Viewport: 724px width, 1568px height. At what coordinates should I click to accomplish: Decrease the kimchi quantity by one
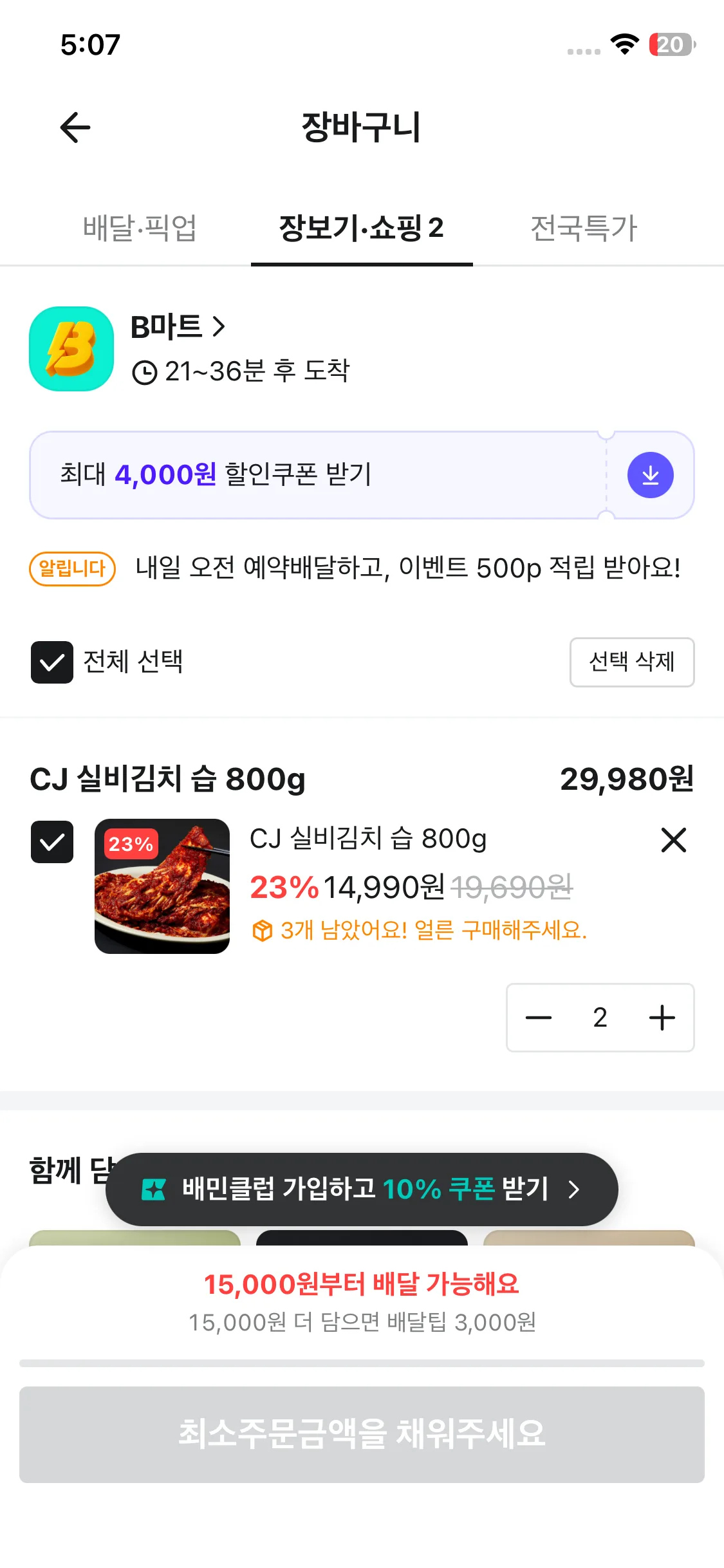point(539,1018)
